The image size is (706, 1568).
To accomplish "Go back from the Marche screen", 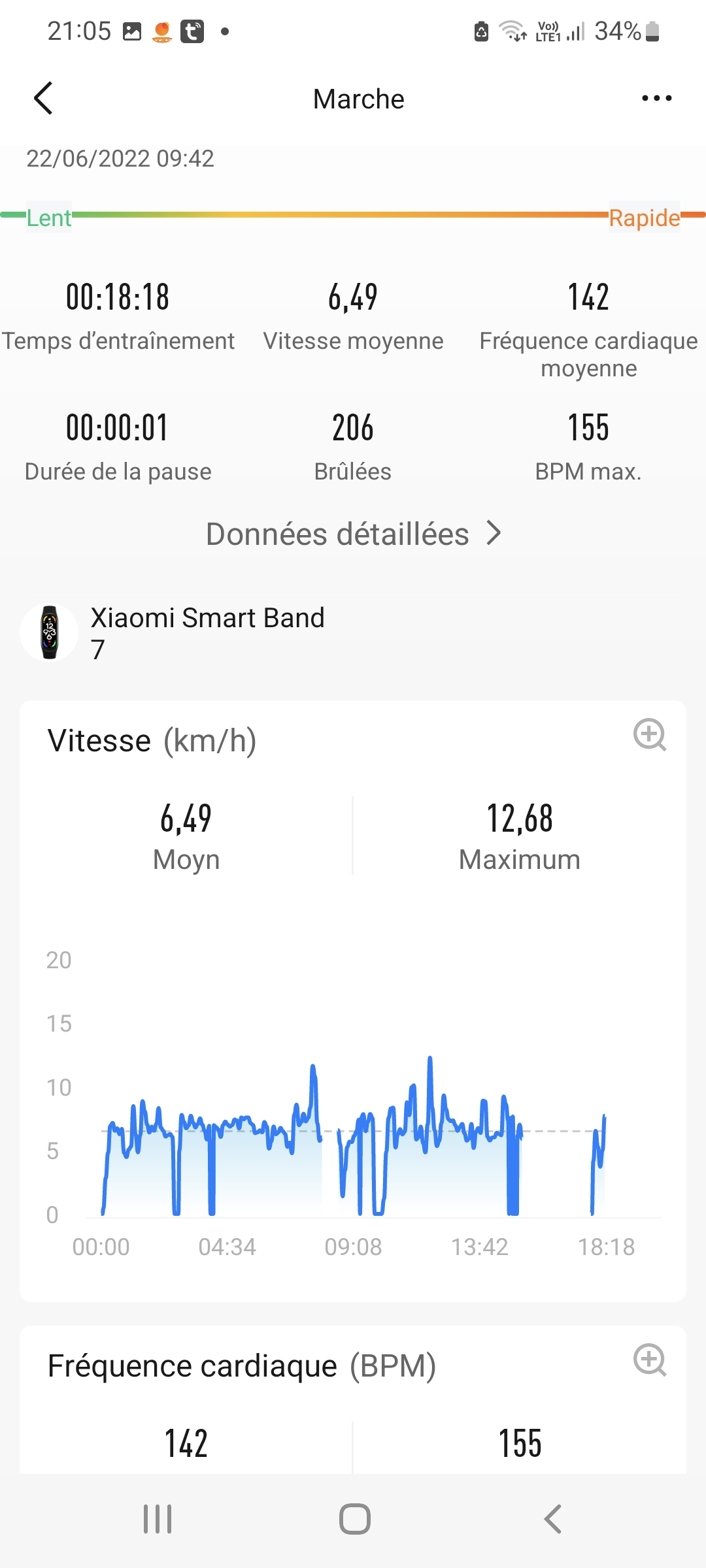I will (x=43, y=99).
